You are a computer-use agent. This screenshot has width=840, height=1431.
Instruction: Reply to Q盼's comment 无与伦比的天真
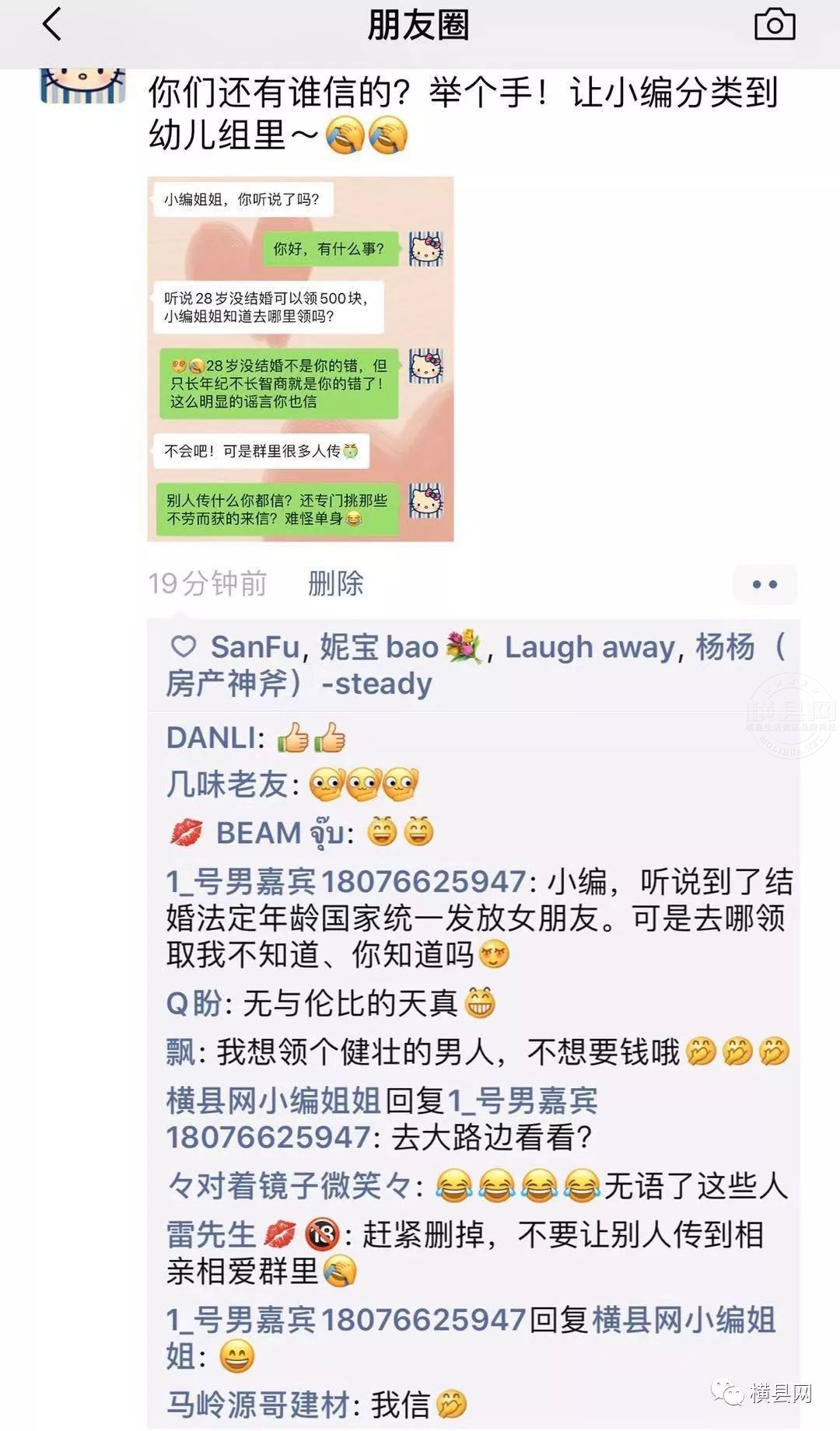(x=350, y=1003)
